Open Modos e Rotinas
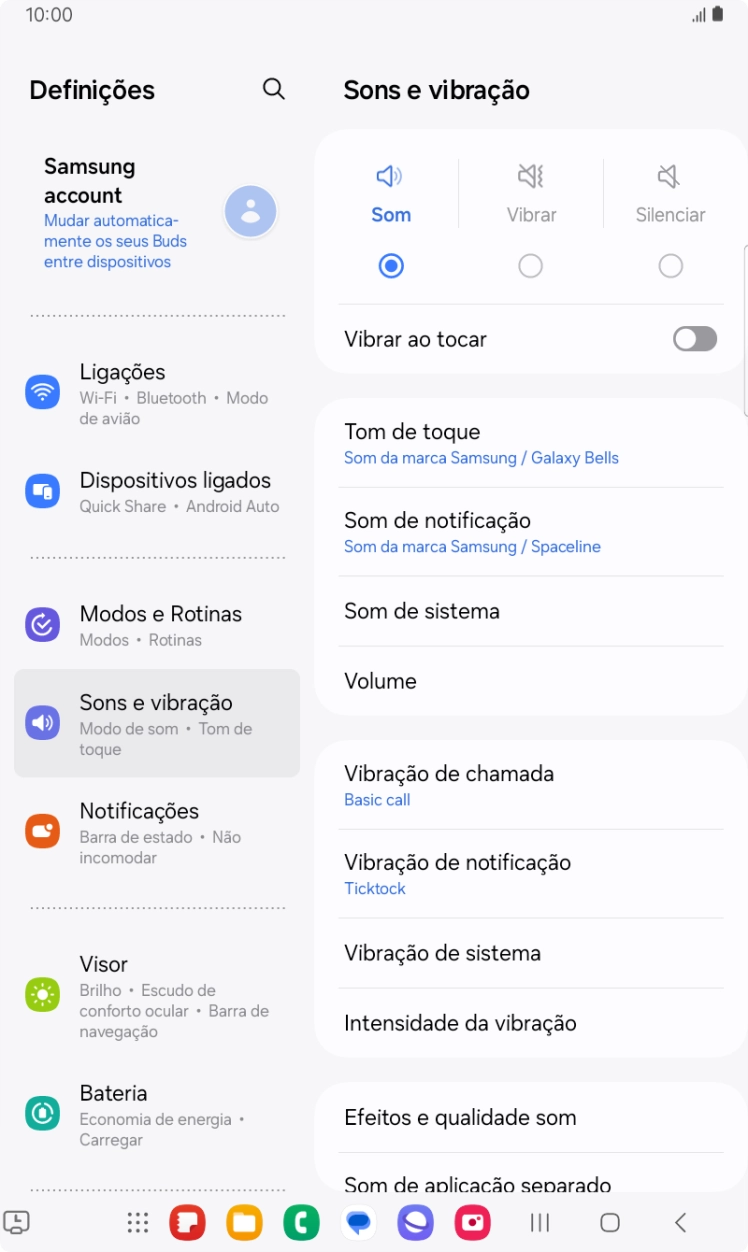The width and height of the screenshot is (748, 1252). click(x=156, y=625)
